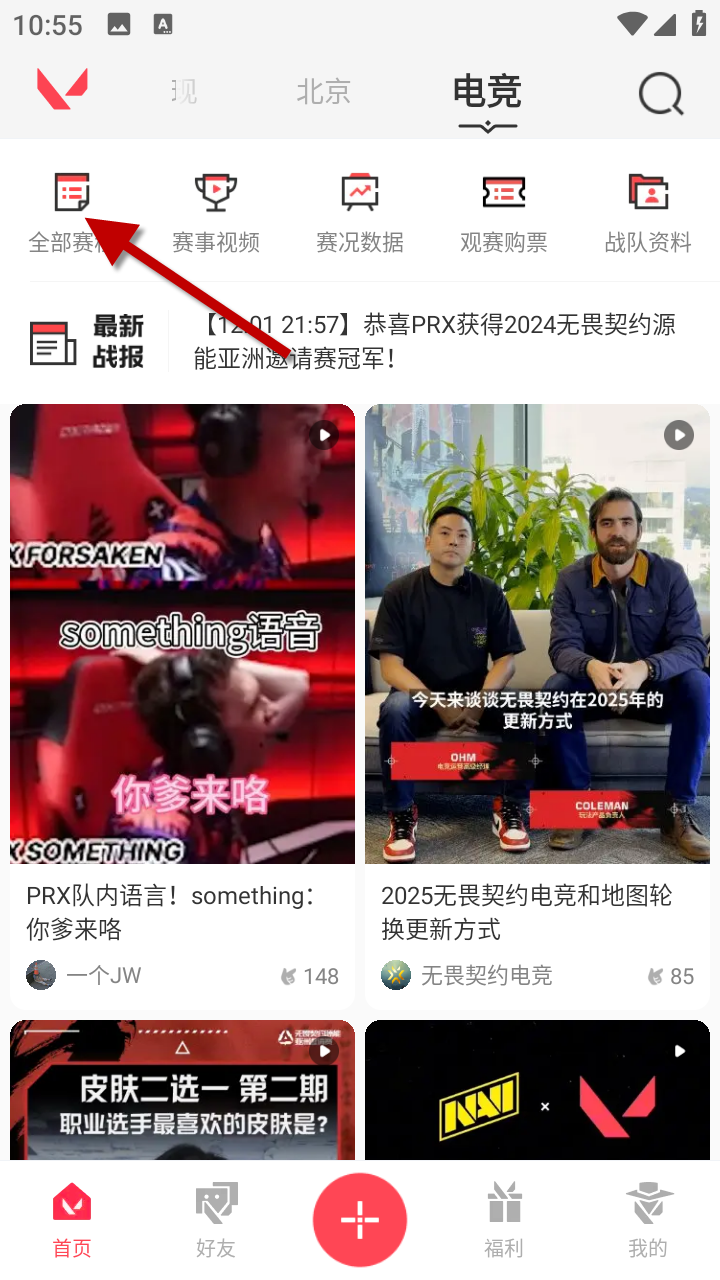
Task: Open the NAVI x Valorant video
Action: pos(537,1090)
